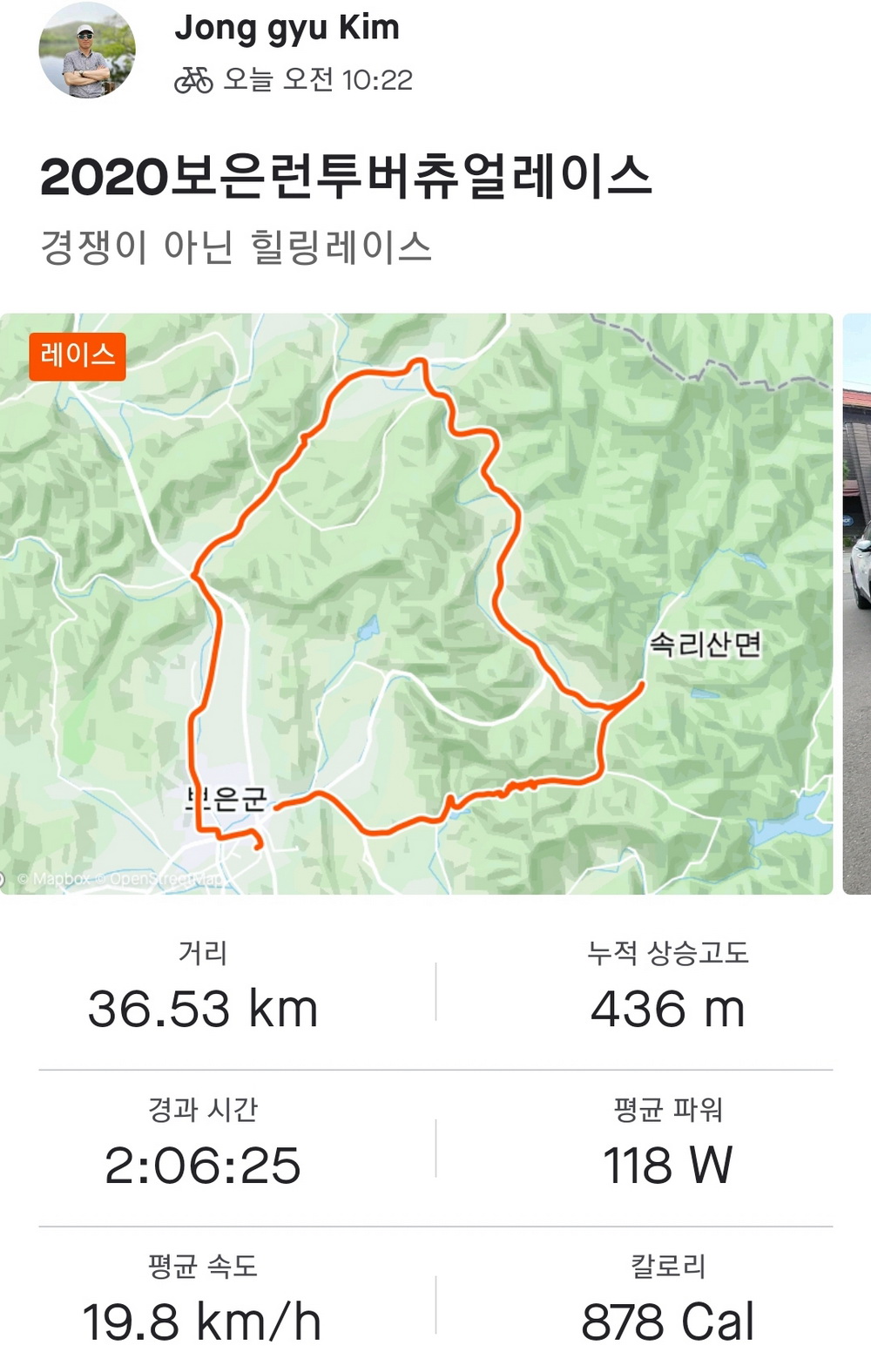Open the route map of the ride
The image size is (871, 1372).
(x=416, y=603)
